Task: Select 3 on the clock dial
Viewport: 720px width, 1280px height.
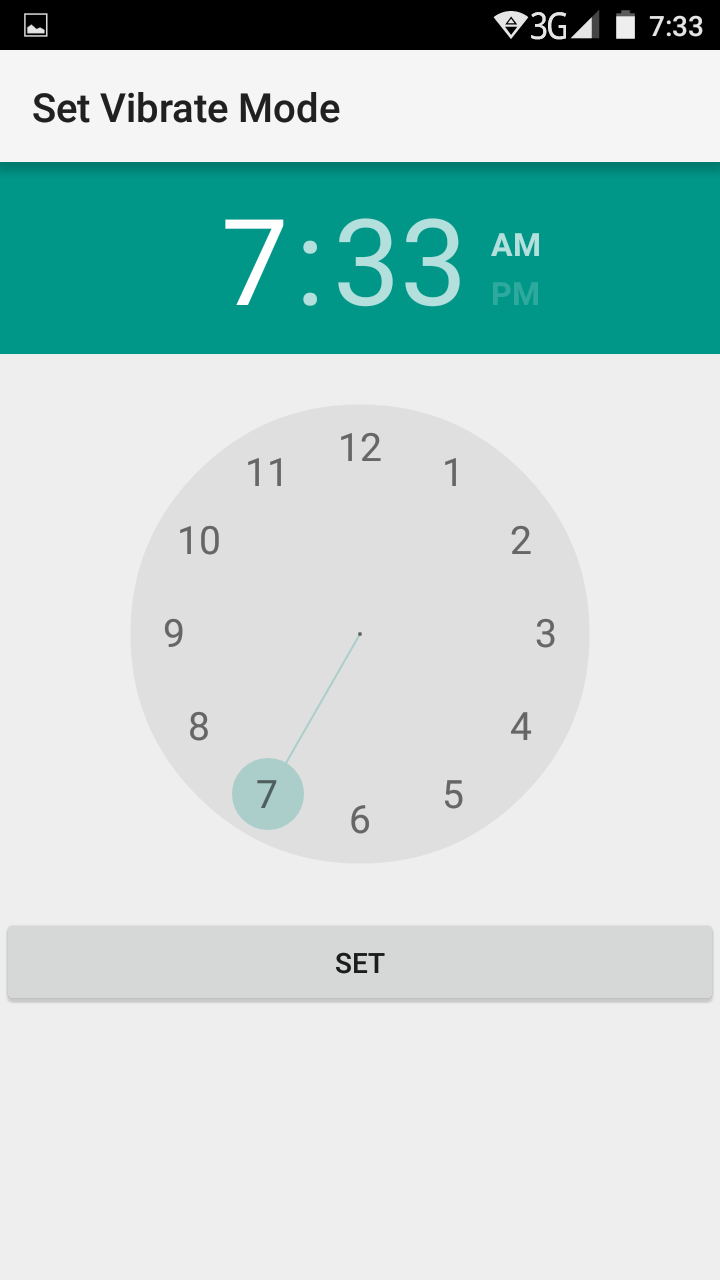Action: 544,633
